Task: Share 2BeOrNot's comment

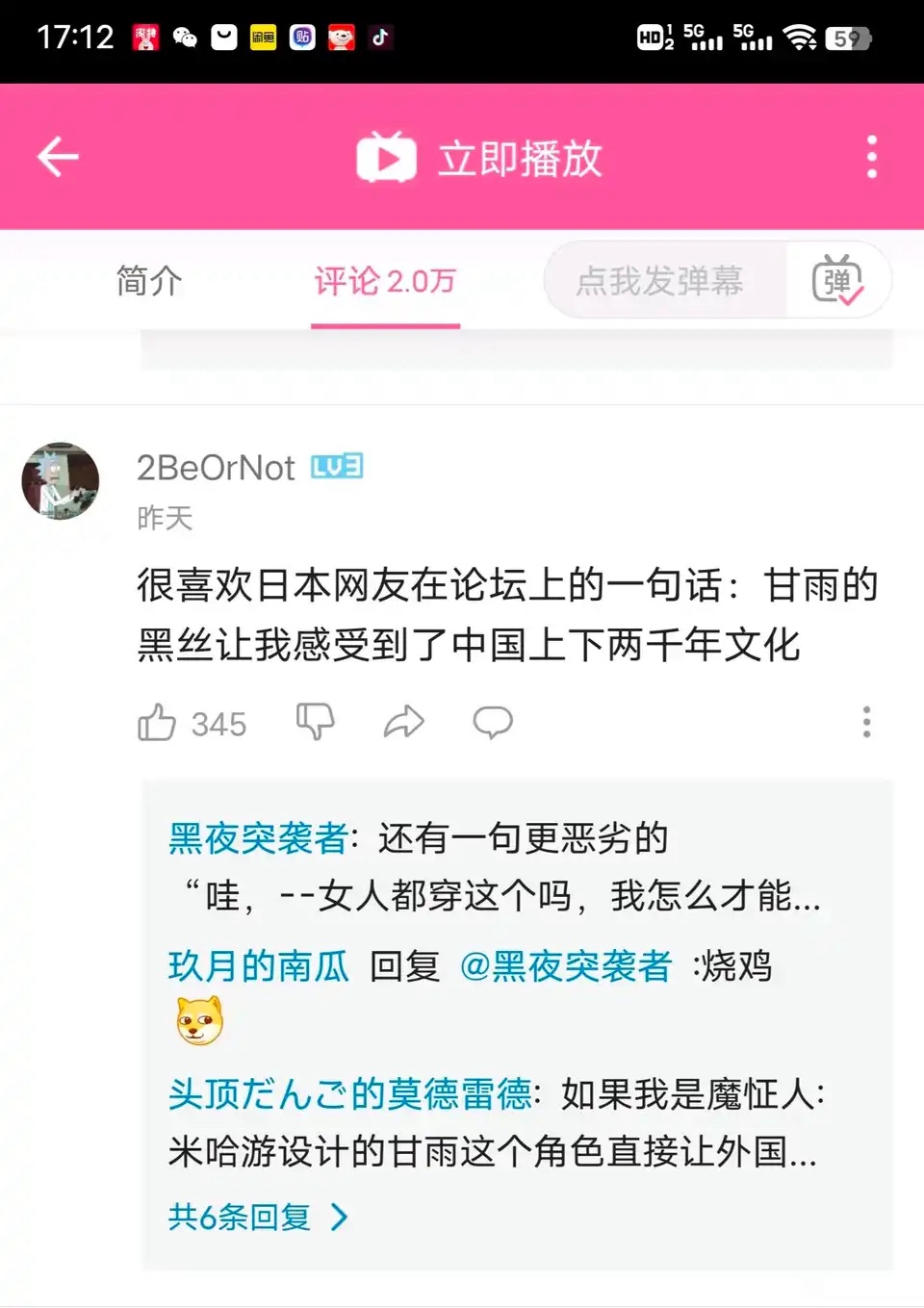Action: point(403,722)
